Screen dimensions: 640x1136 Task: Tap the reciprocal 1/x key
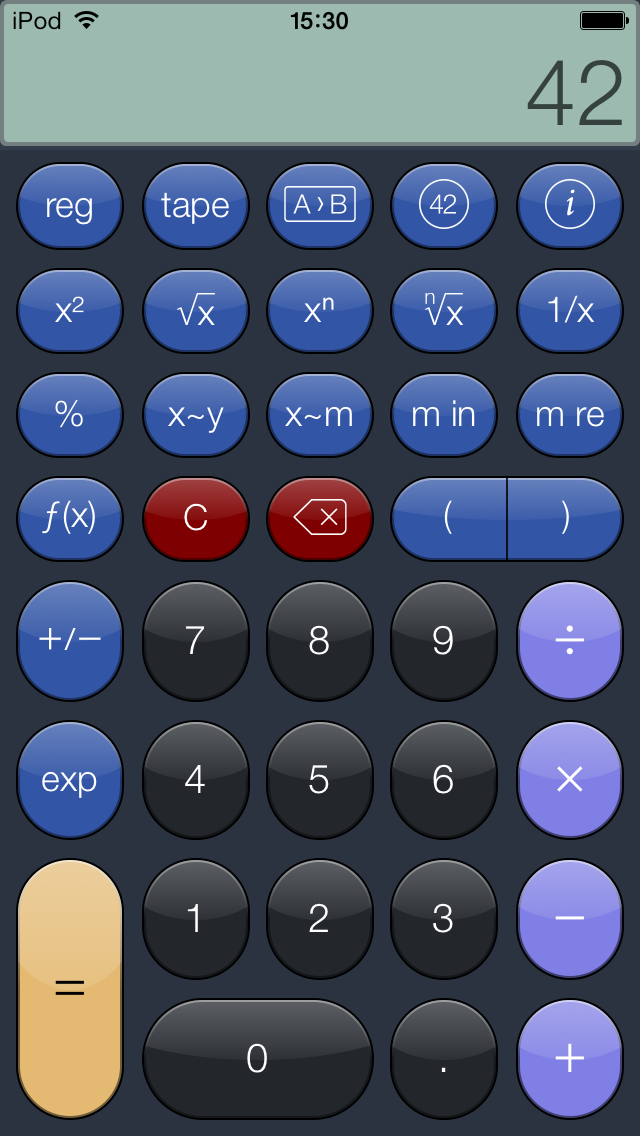(x=570, y=311)
